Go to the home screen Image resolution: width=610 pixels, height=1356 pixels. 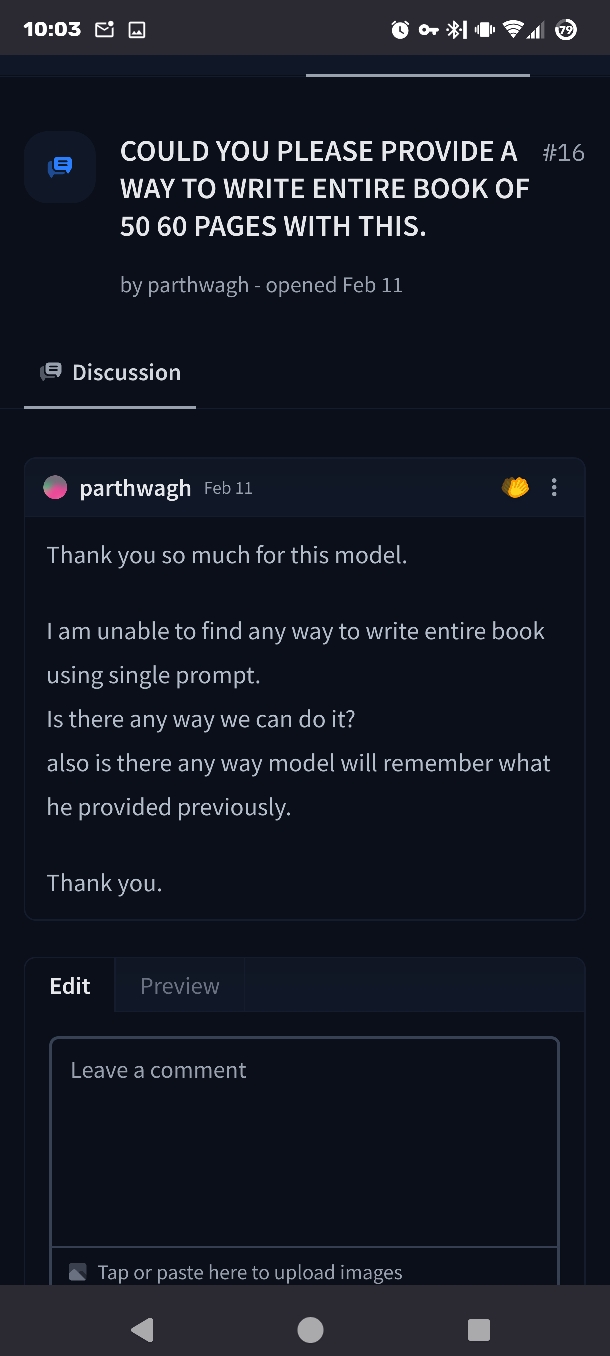tap(311, 1329)
